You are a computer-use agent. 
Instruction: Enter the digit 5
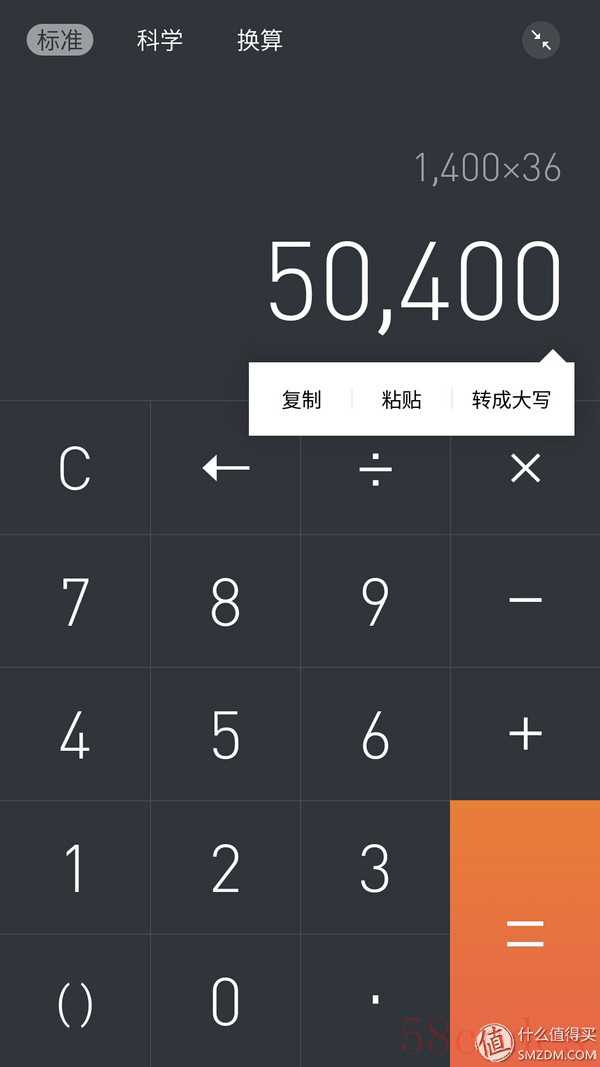[226, 734]
